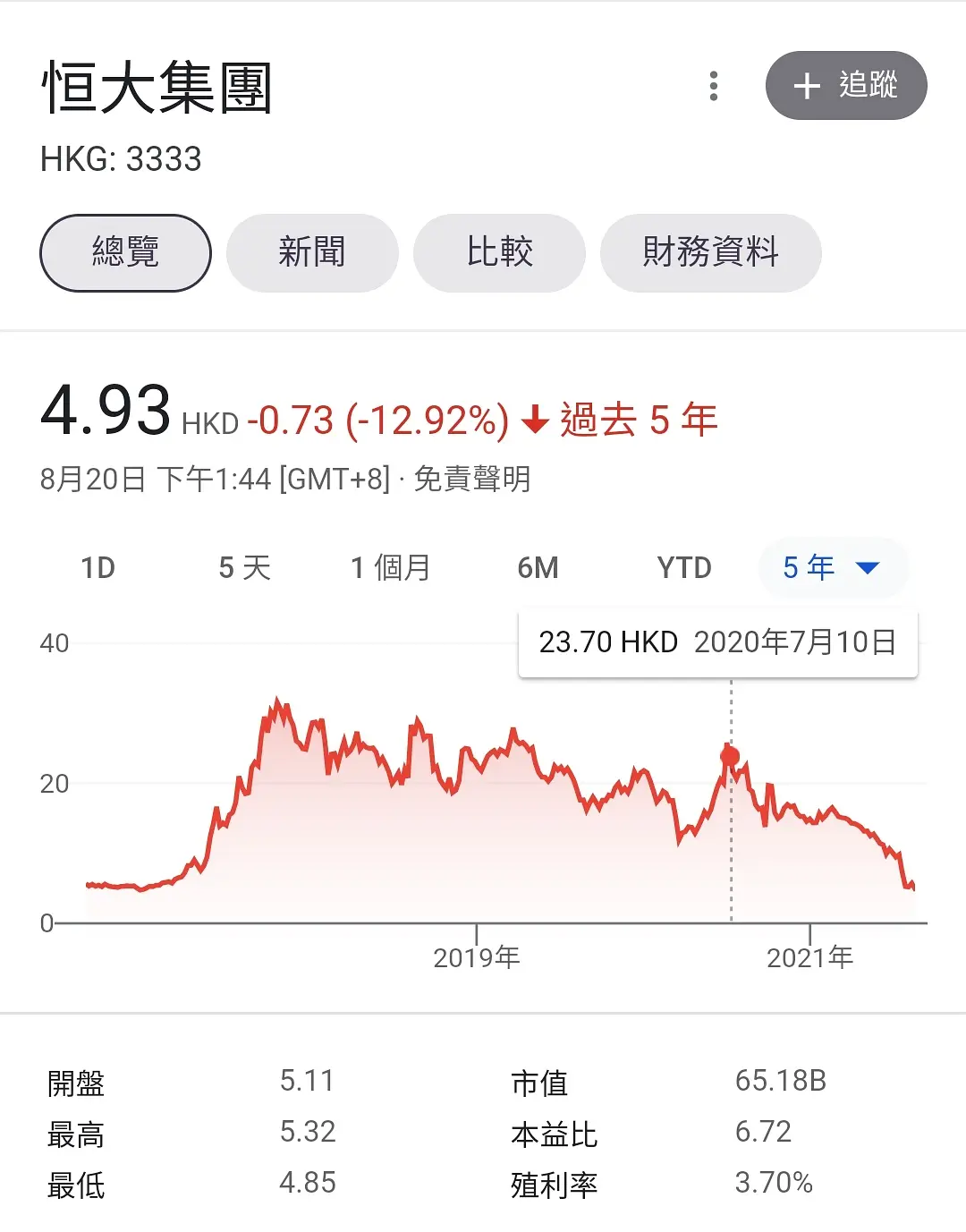966x1232 pixels.
Task: Show the 1D chart range
Action: [x=98, y=567]
